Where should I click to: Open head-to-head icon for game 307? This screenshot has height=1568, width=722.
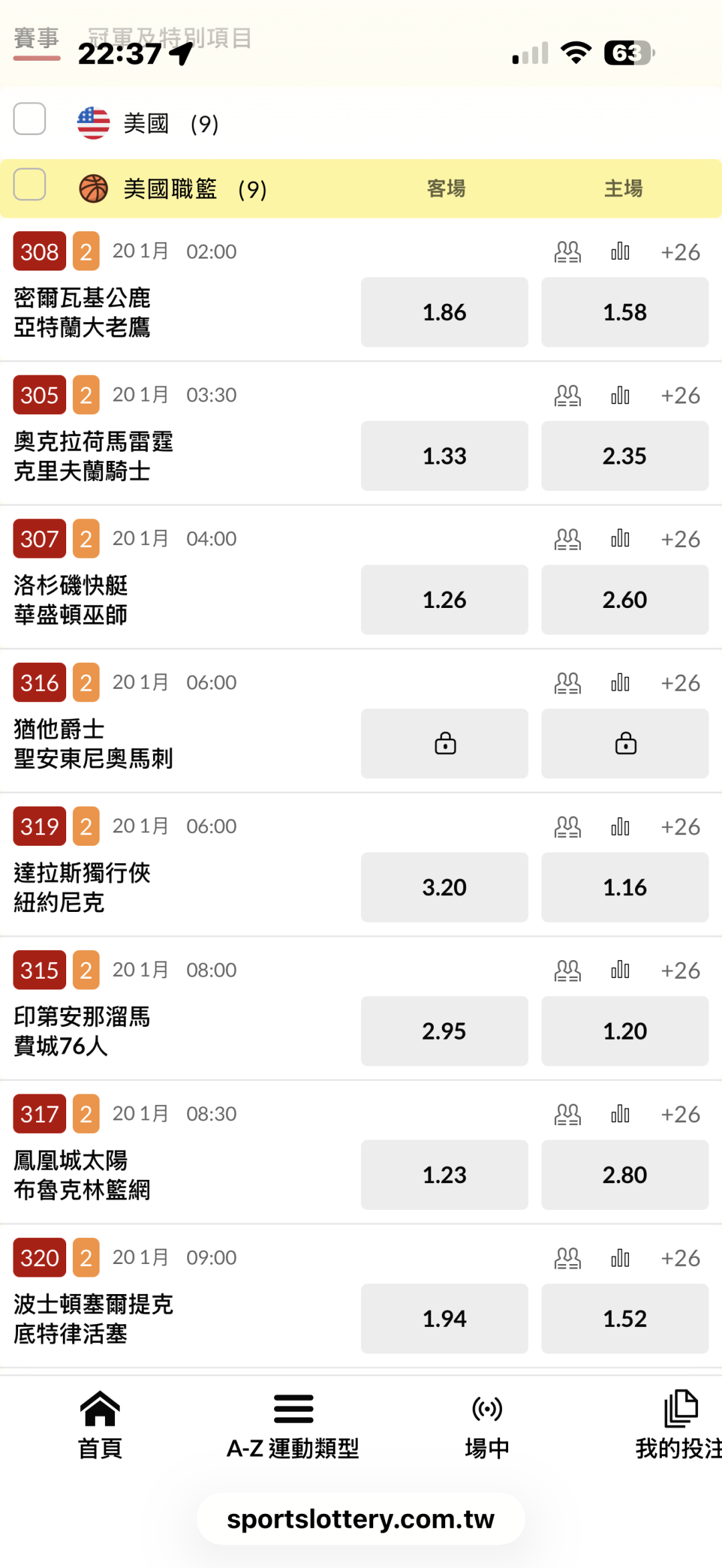(568, 539)
